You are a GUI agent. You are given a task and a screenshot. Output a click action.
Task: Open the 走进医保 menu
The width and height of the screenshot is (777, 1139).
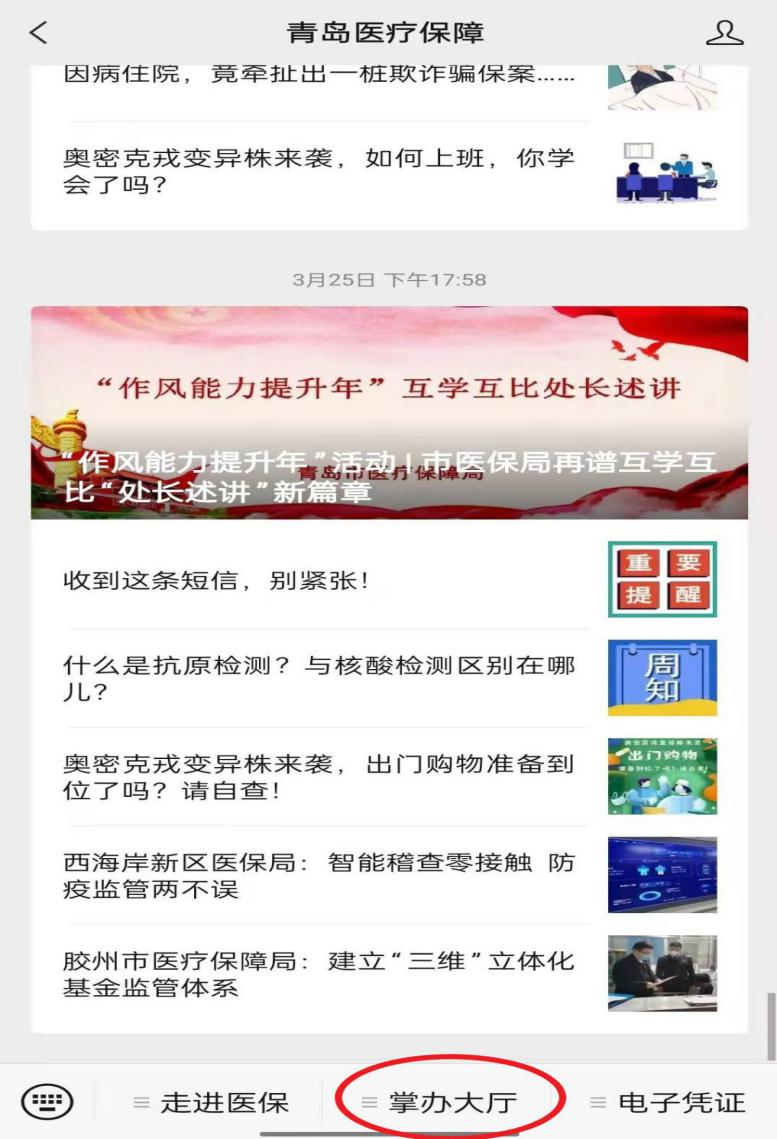pyautogui.click(x=212, y=1103)
